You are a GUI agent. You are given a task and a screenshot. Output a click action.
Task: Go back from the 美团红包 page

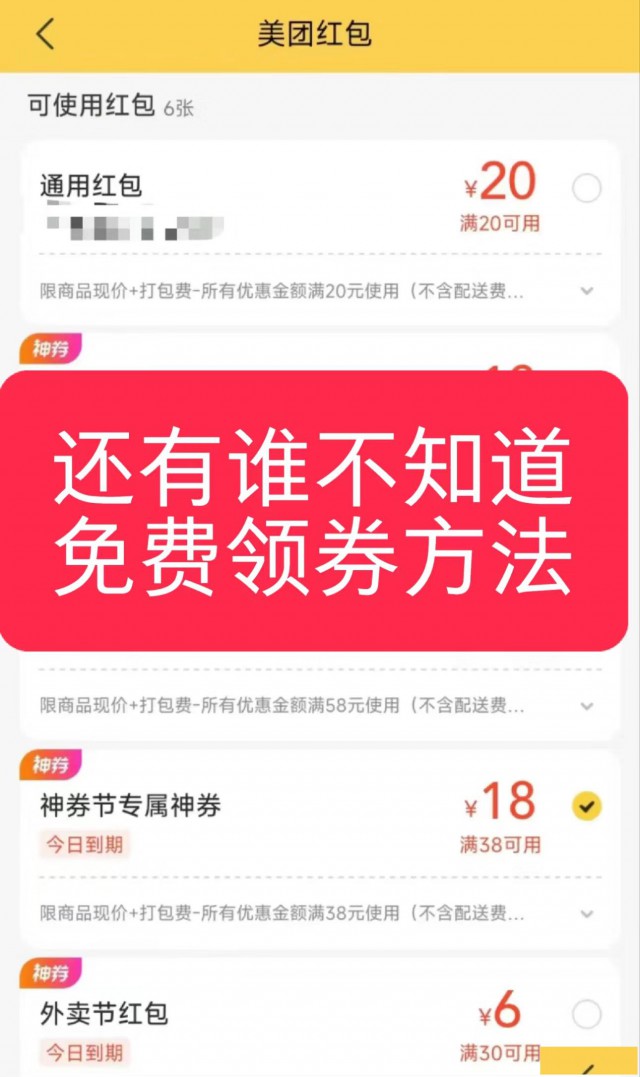pos(45,34)
